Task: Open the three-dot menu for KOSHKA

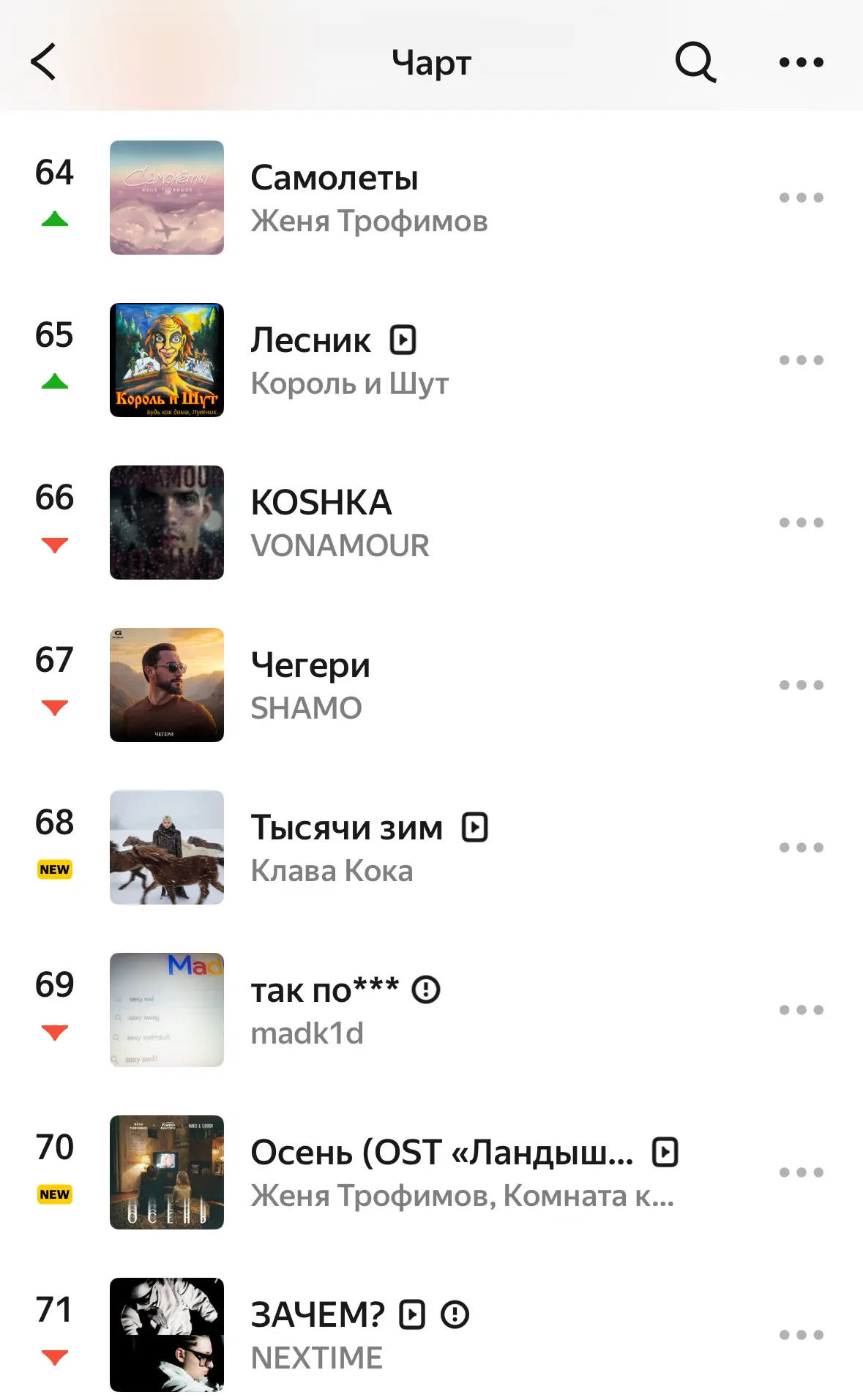Action: pos(801,523)
